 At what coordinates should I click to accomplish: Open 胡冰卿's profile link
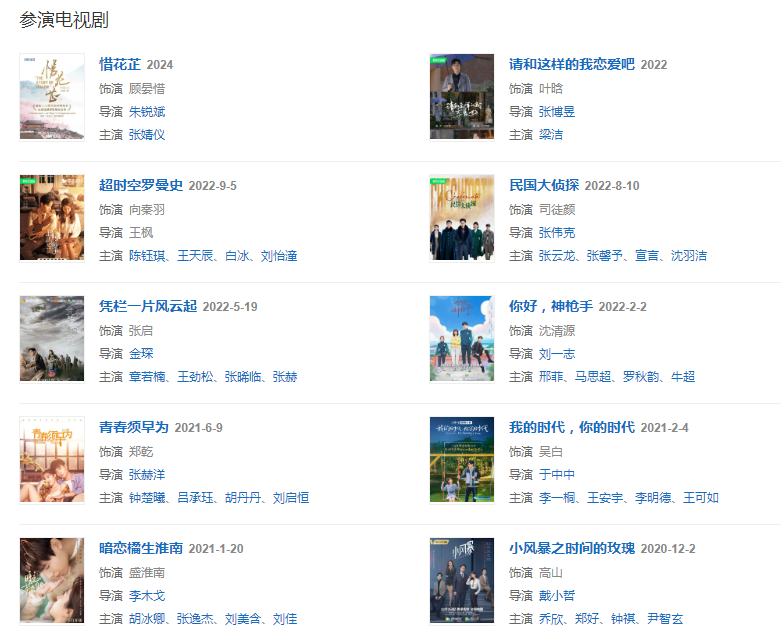pyautogui.click(x=147, y=619)
